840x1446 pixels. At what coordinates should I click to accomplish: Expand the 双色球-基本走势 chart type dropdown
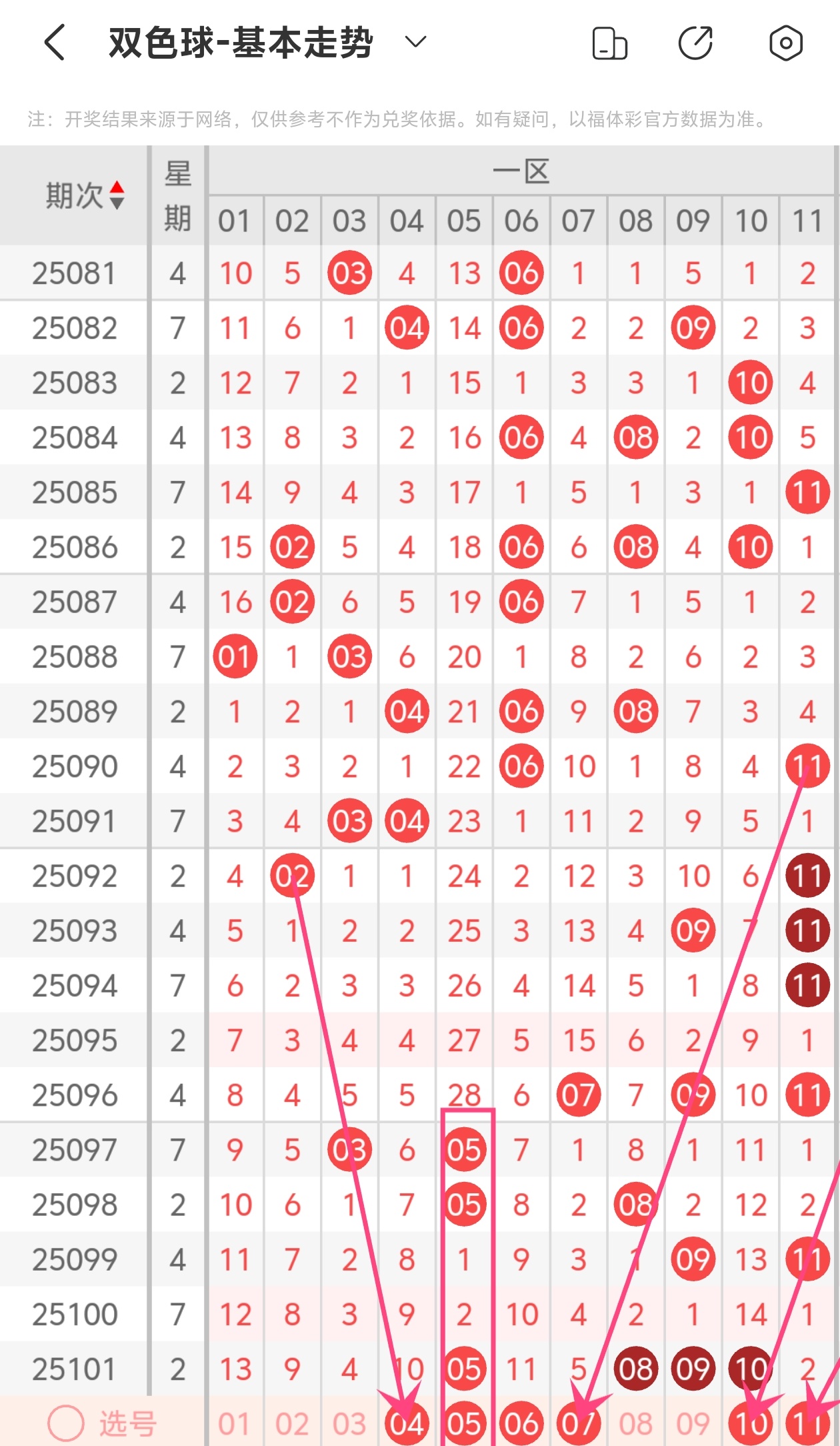pos(415,43)
